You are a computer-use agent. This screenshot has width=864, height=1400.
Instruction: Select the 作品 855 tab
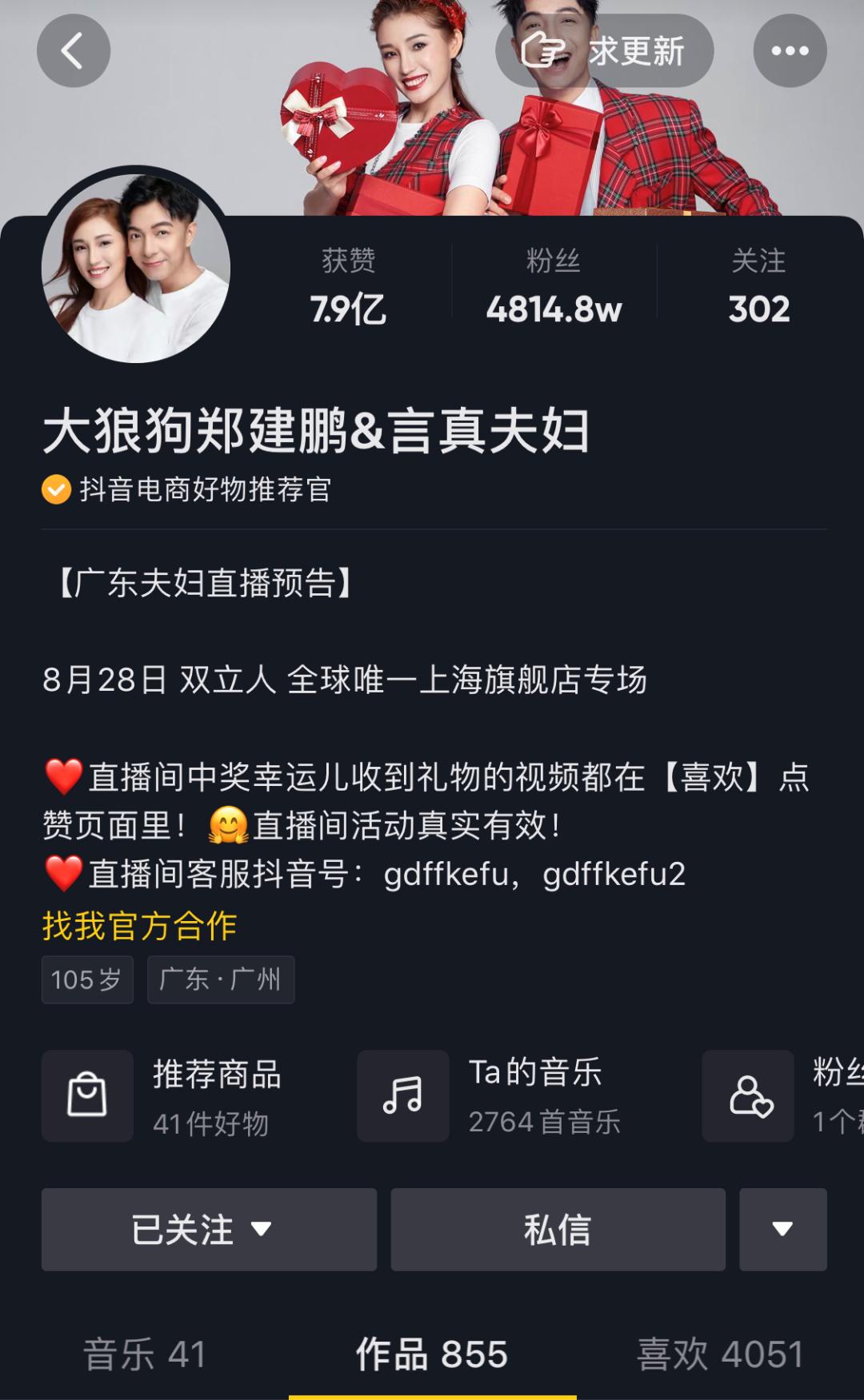432,1354
